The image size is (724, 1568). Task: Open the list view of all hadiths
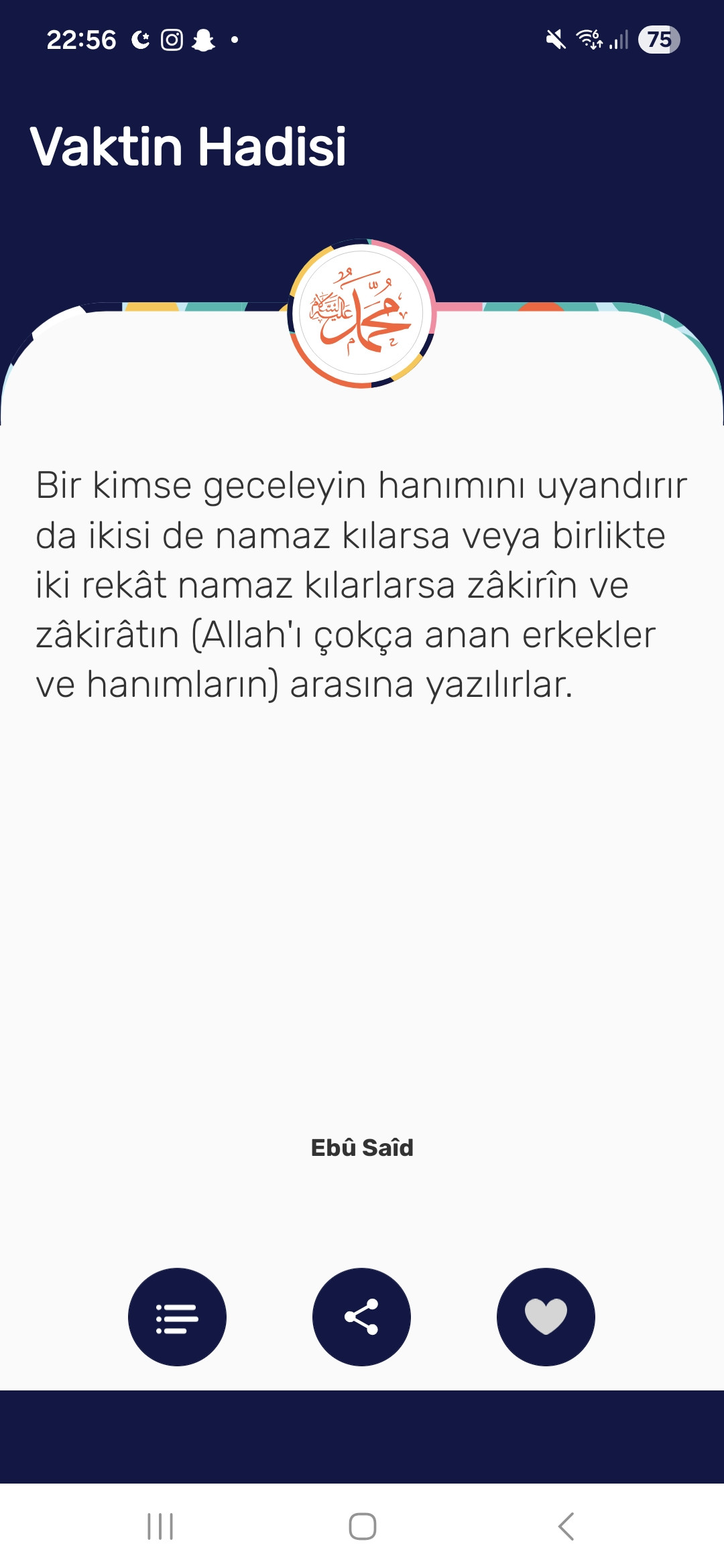[x=177, y=1315]
